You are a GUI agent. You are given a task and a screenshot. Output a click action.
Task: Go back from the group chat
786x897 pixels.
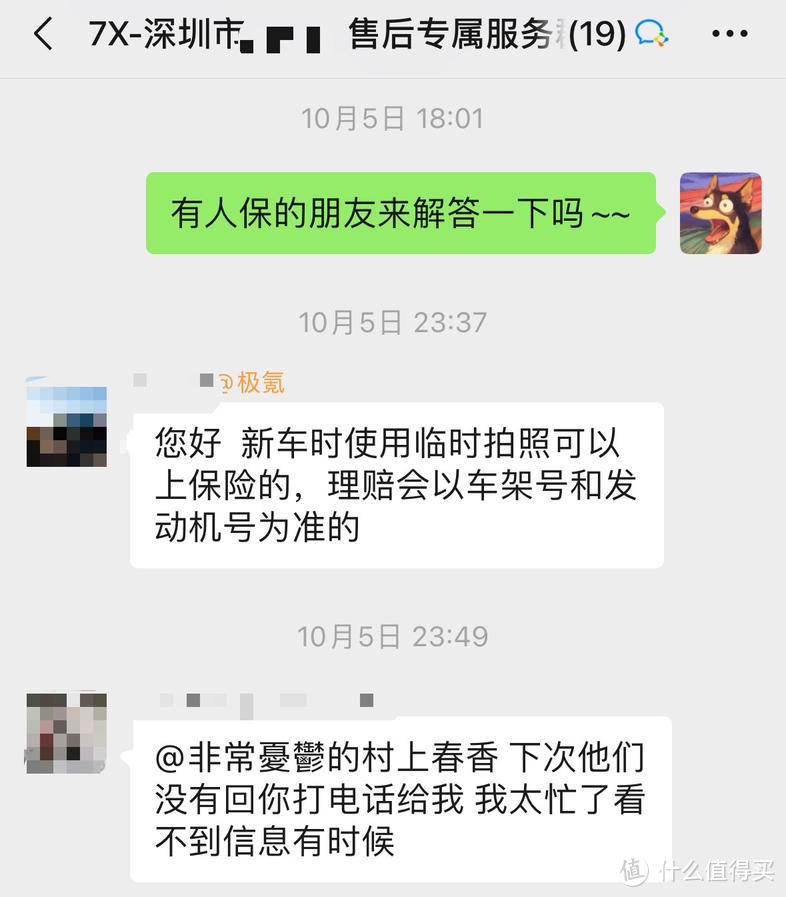tap(42, 34)
